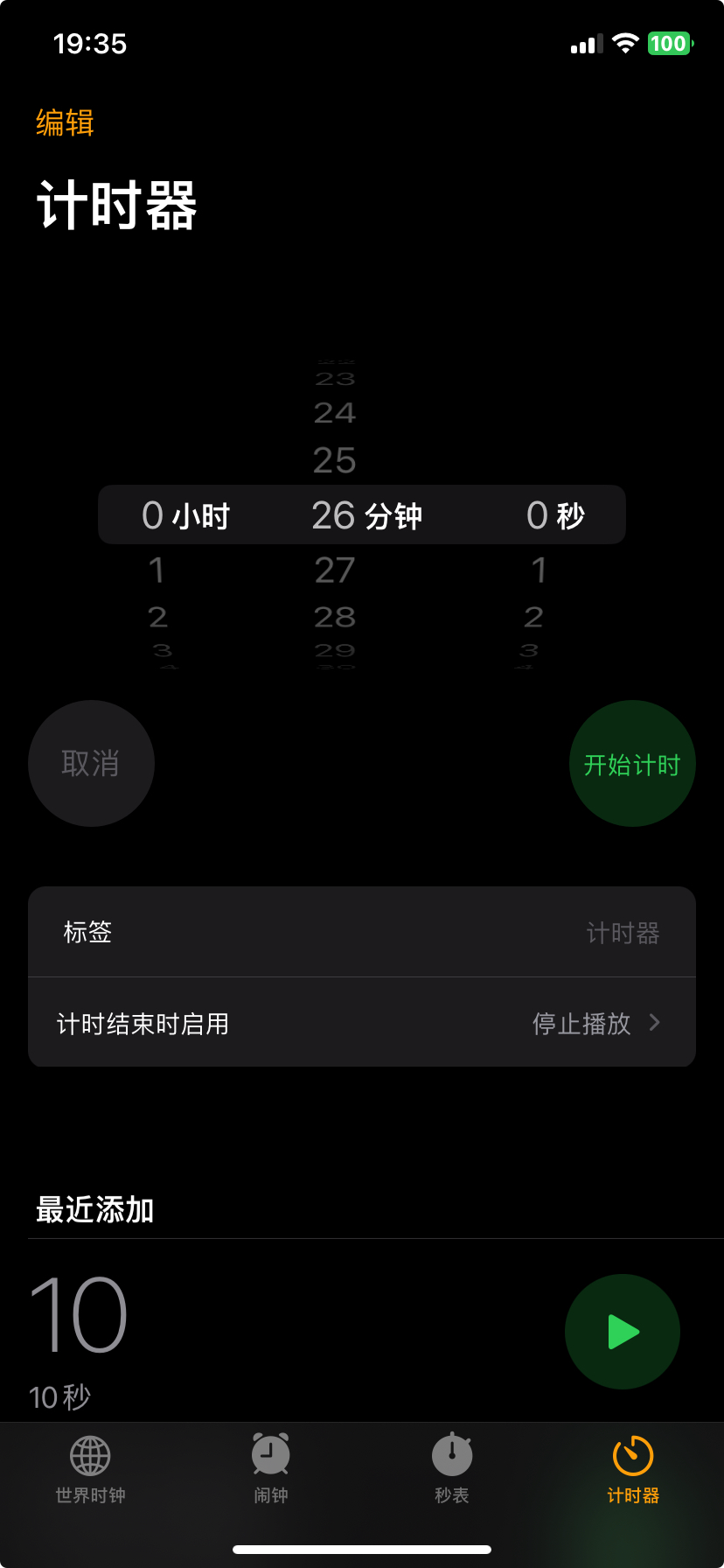Select 25 on the minutes wheel

click(334, 461)
